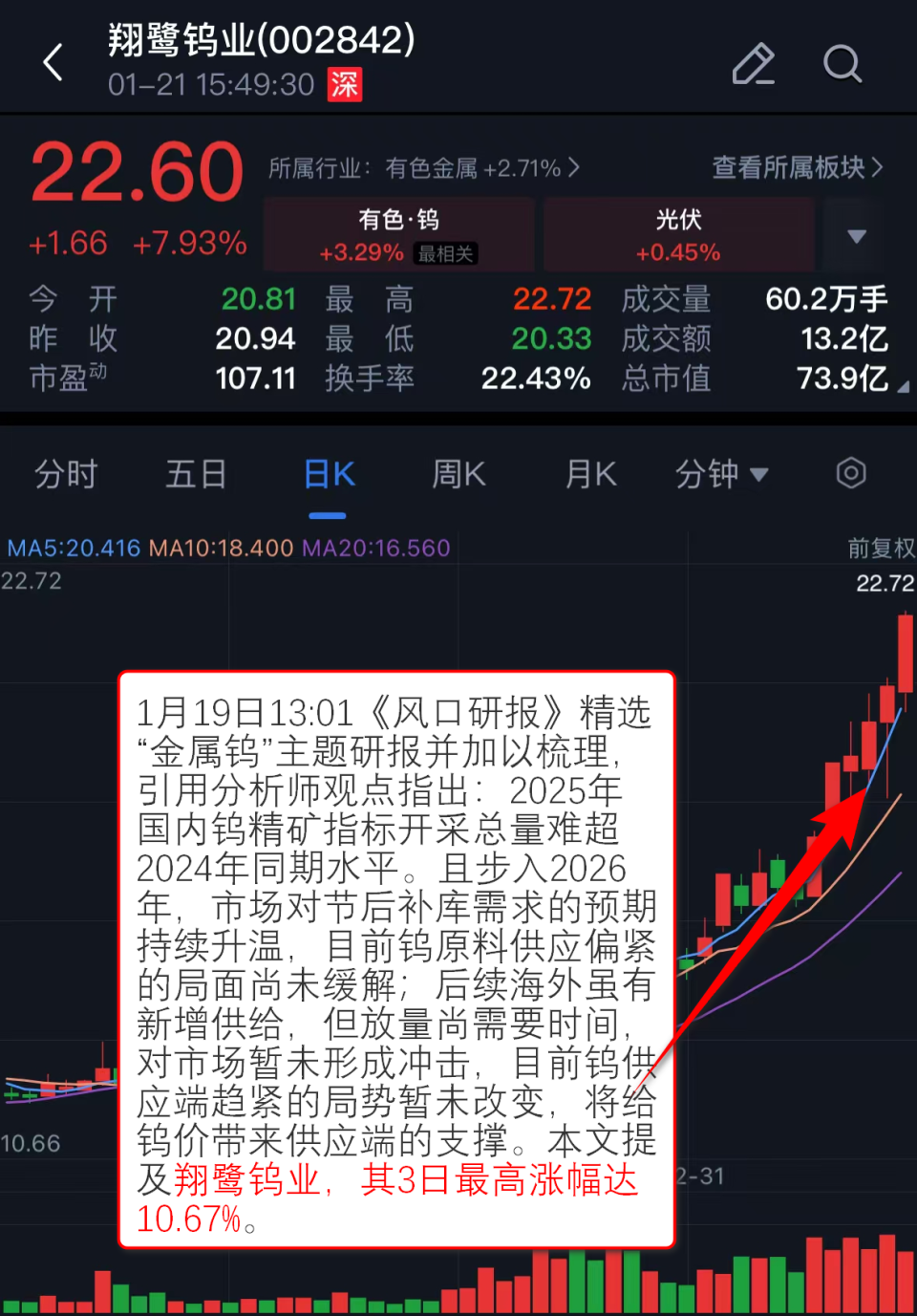The height and width of the screenshot is (1316, 917).
Task: Switch to the 分时 intraday tab
Action: 66,473
